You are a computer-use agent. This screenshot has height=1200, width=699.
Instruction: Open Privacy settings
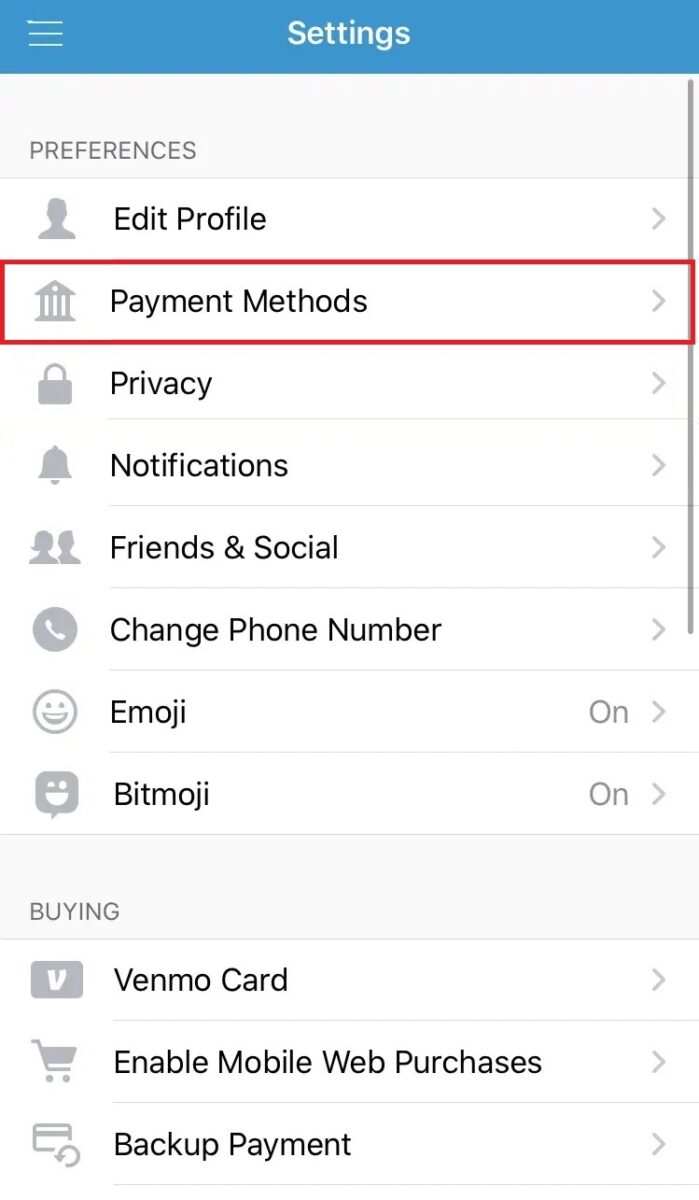[349, 383]
